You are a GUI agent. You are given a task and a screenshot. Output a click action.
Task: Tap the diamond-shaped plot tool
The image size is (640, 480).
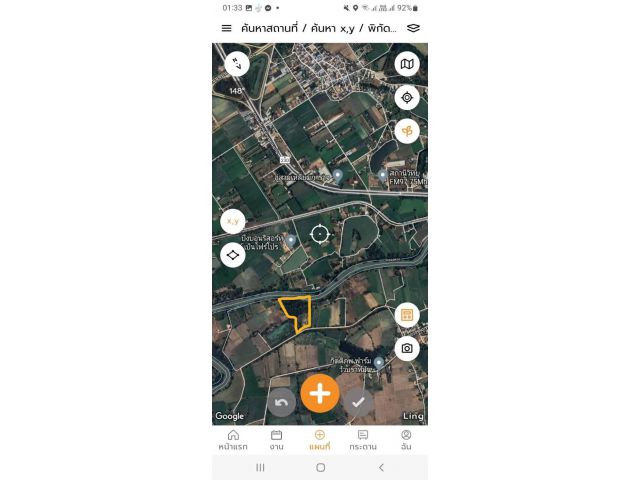233,255
